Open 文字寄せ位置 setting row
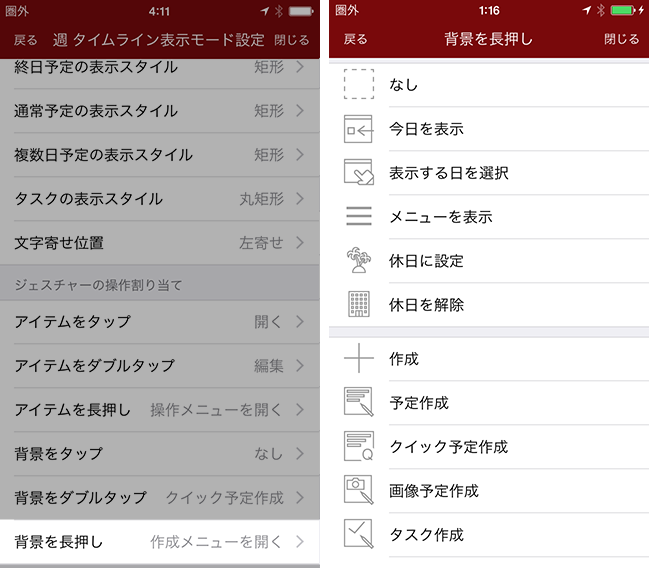The height and width of the screenshot is (568, 650). 160,243
